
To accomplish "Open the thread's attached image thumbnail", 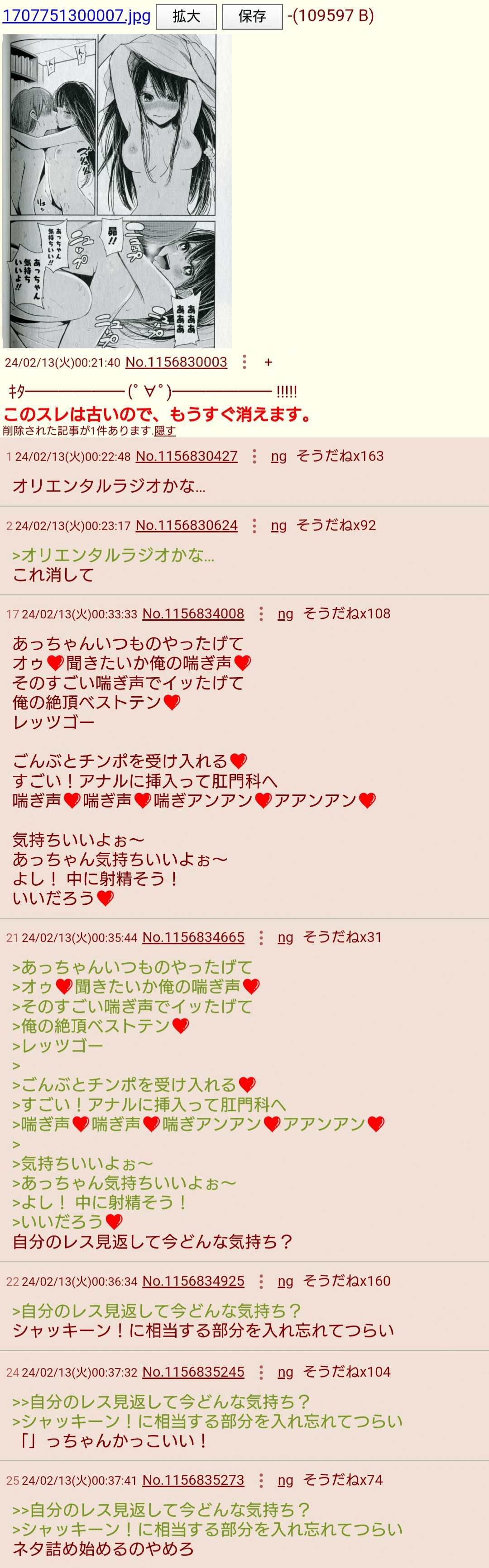I will pos(117,191).
